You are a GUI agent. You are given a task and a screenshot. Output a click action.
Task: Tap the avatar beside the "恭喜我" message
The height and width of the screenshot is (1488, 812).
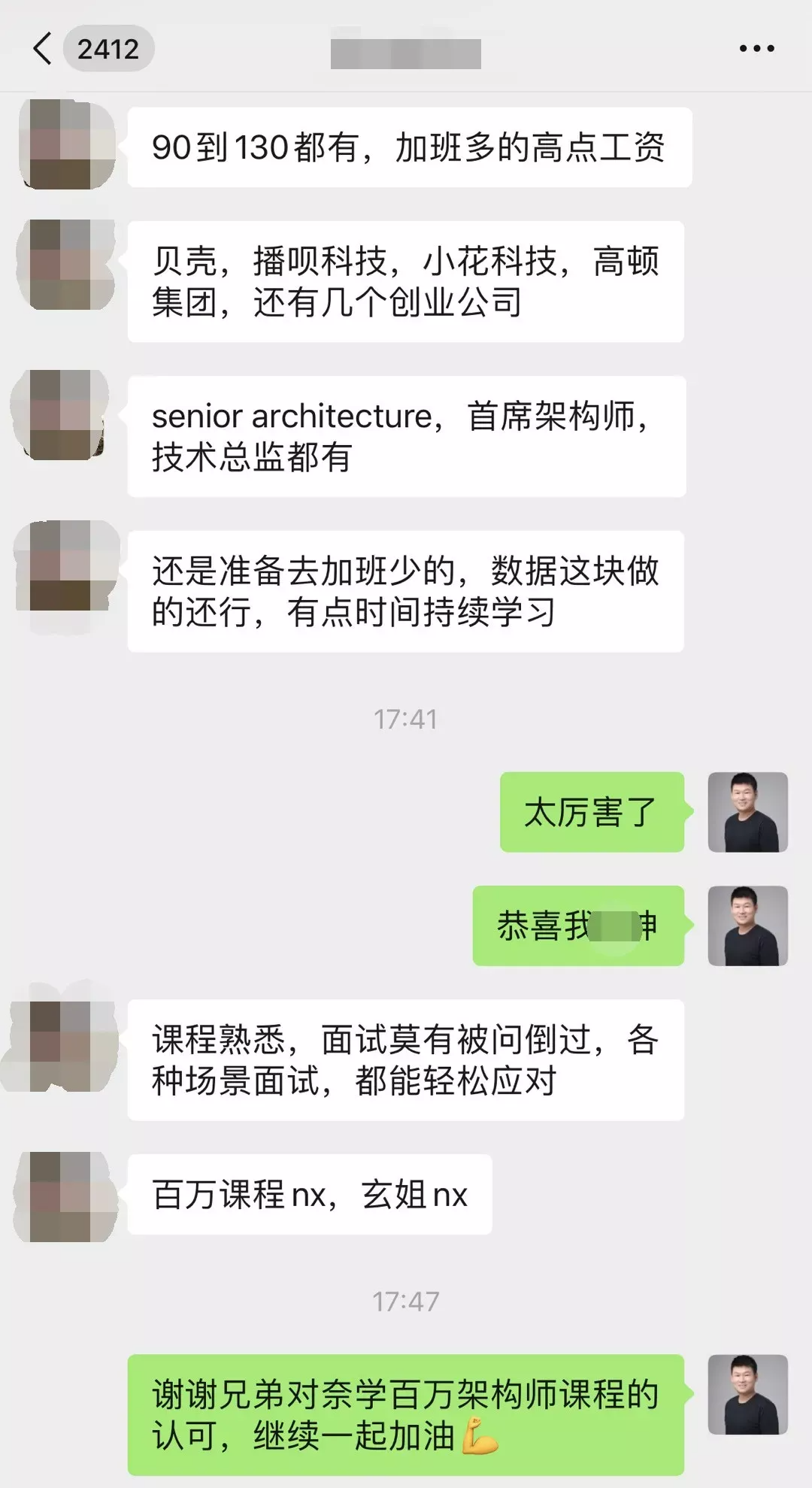pyautogui.click(x=747, y=926)
